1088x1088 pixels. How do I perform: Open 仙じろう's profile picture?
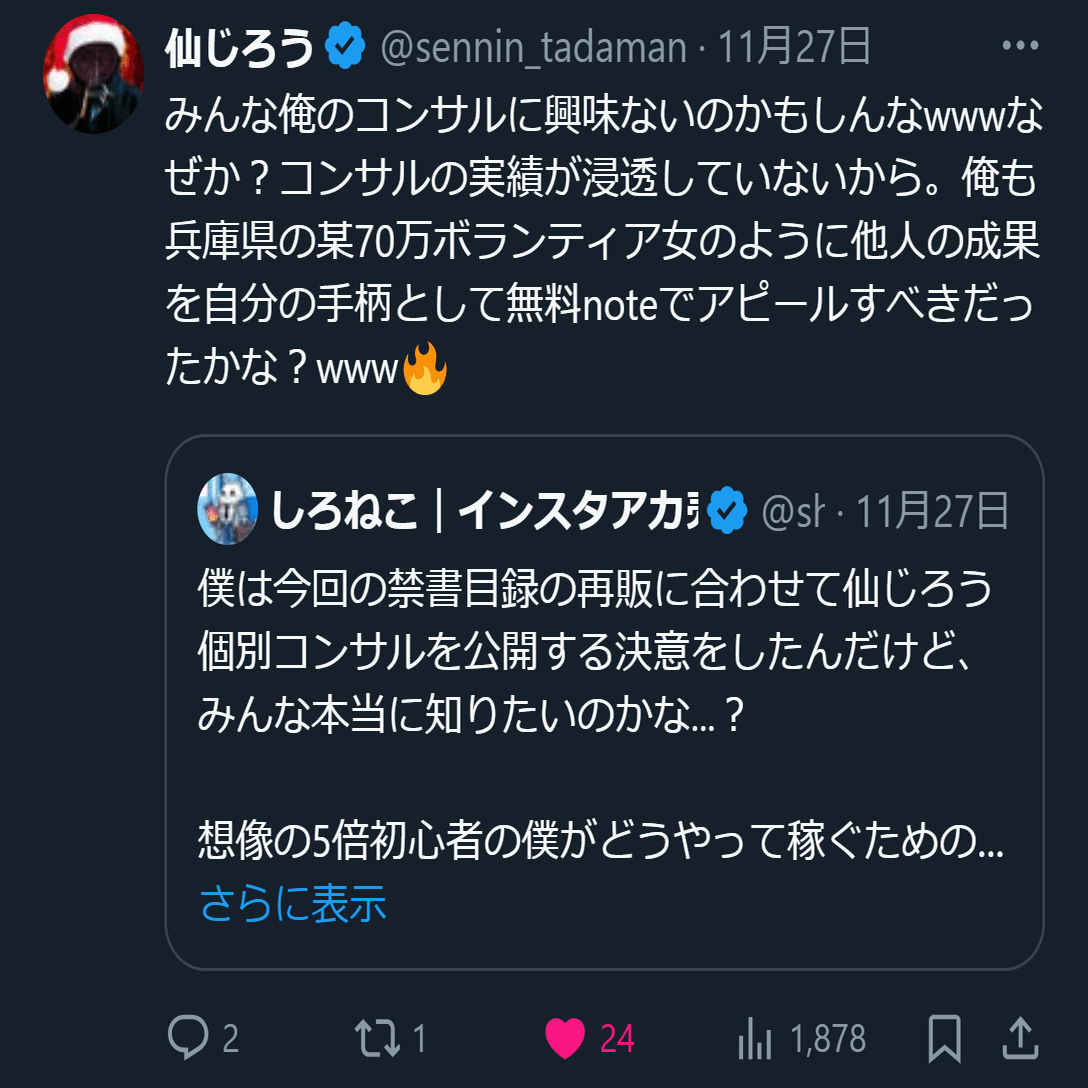pos(94,74)
